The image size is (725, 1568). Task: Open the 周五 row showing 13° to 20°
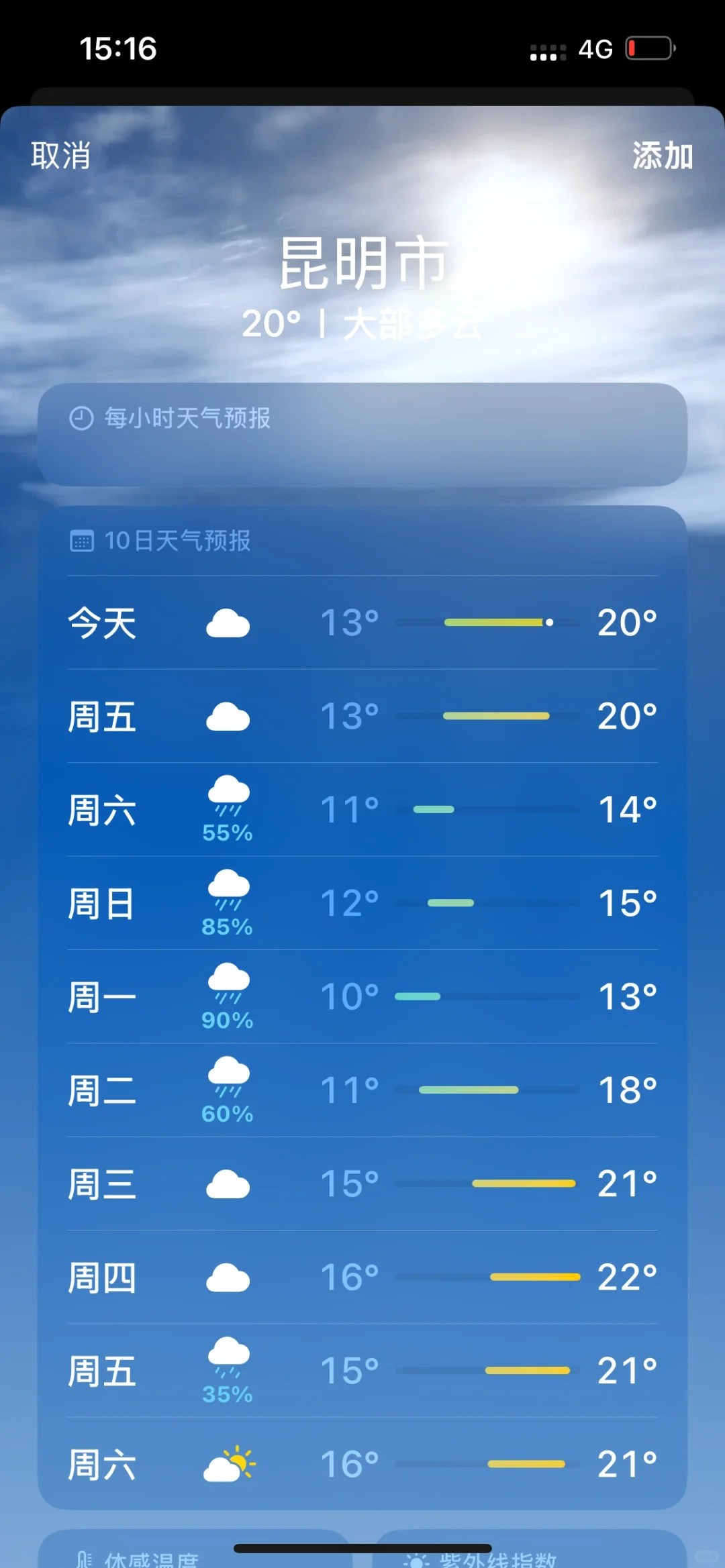coord(362,716)
